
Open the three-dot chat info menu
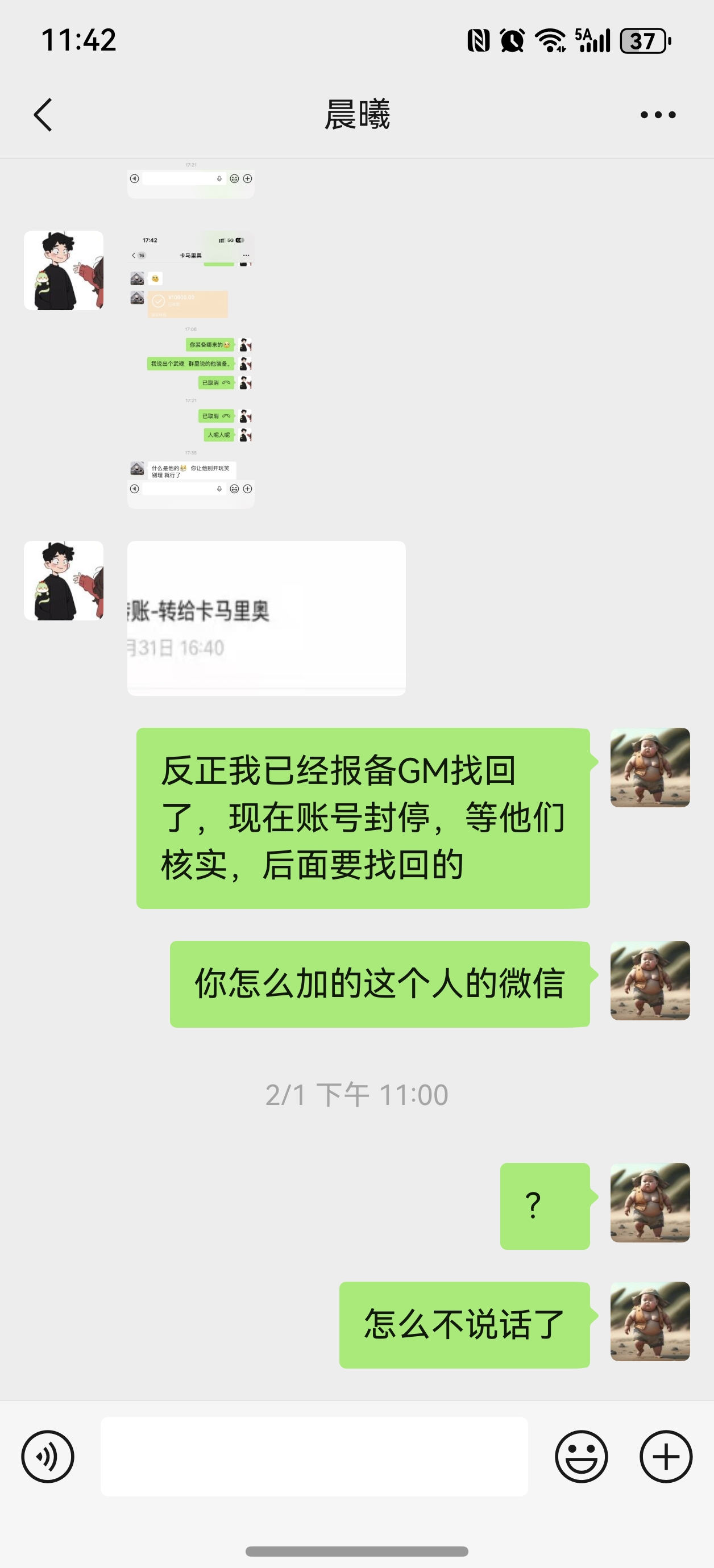[x=658, y=114]
